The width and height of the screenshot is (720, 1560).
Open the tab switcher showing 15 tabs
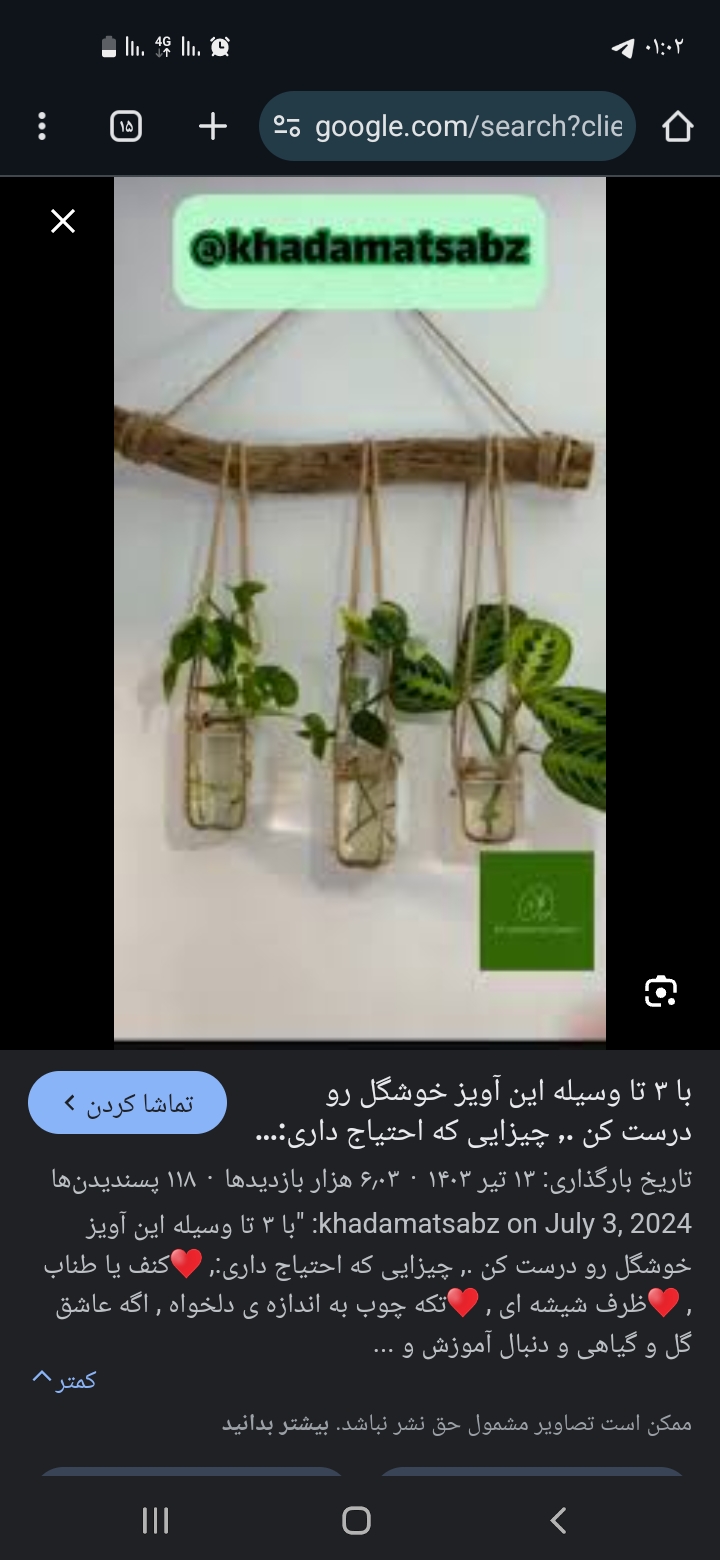(125, 126)
